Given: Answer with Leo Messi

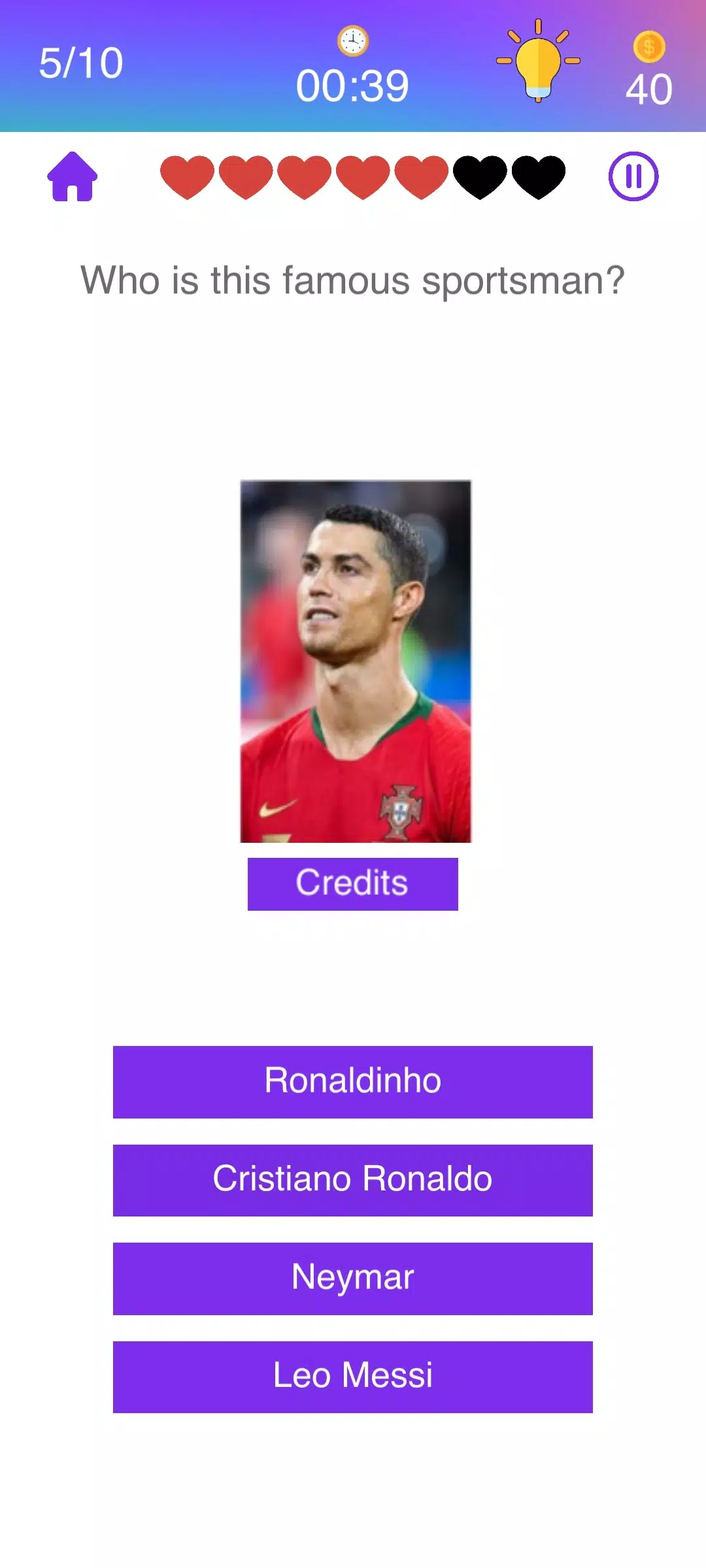Looking at the screenshot, I should pos(352,1377).
